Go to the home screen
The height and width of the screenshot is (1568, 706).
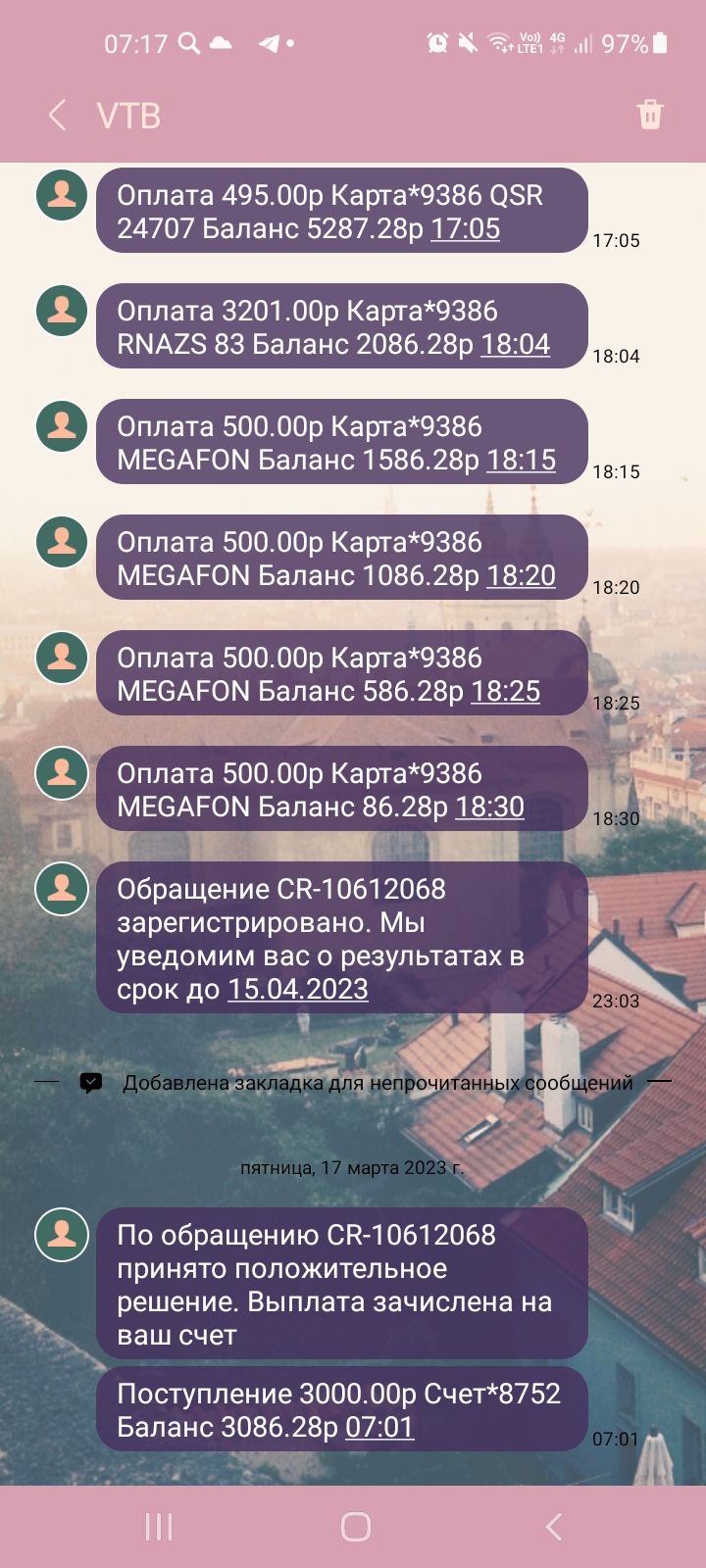[x=355, y=1526]
